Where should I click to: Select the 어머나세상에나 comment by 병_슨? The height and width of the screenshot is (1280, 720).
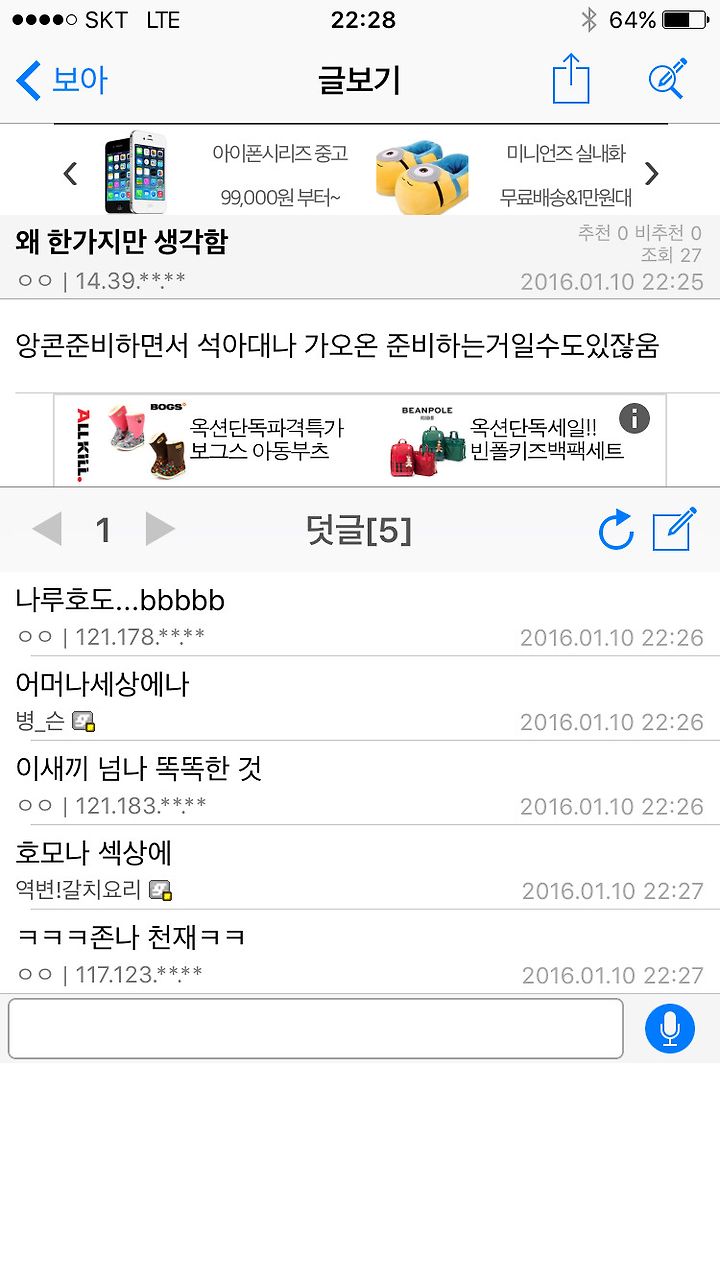360,699
